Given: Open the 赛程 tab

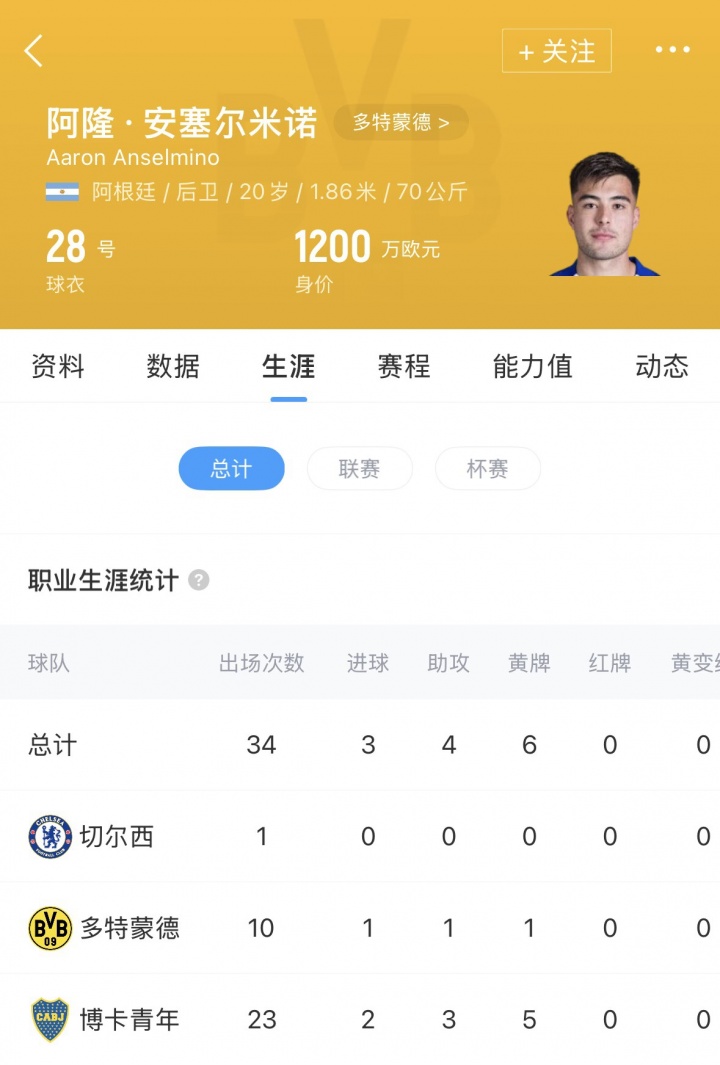Looking at the screenshot, I should coord(403,366).
